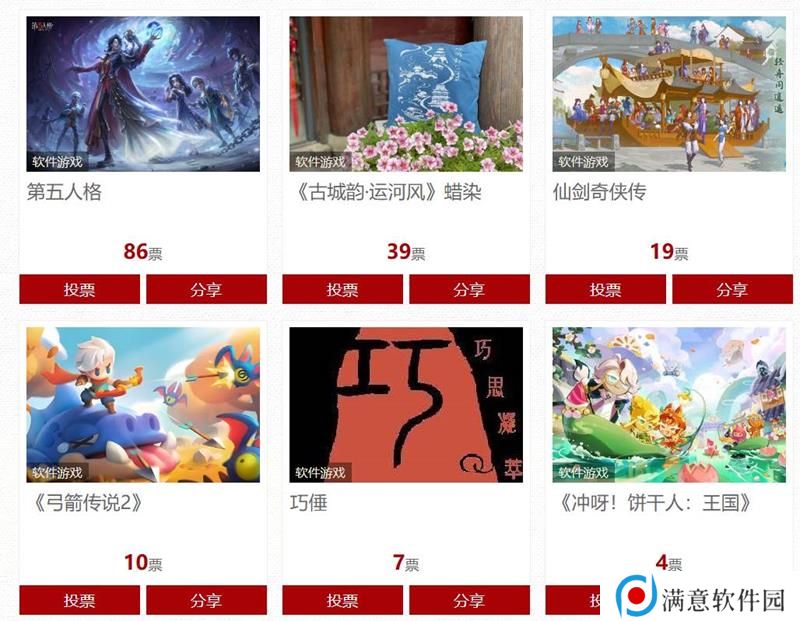Vote for 第五人格
Viewport: 800px width, 621px height.
pos(79,289)
